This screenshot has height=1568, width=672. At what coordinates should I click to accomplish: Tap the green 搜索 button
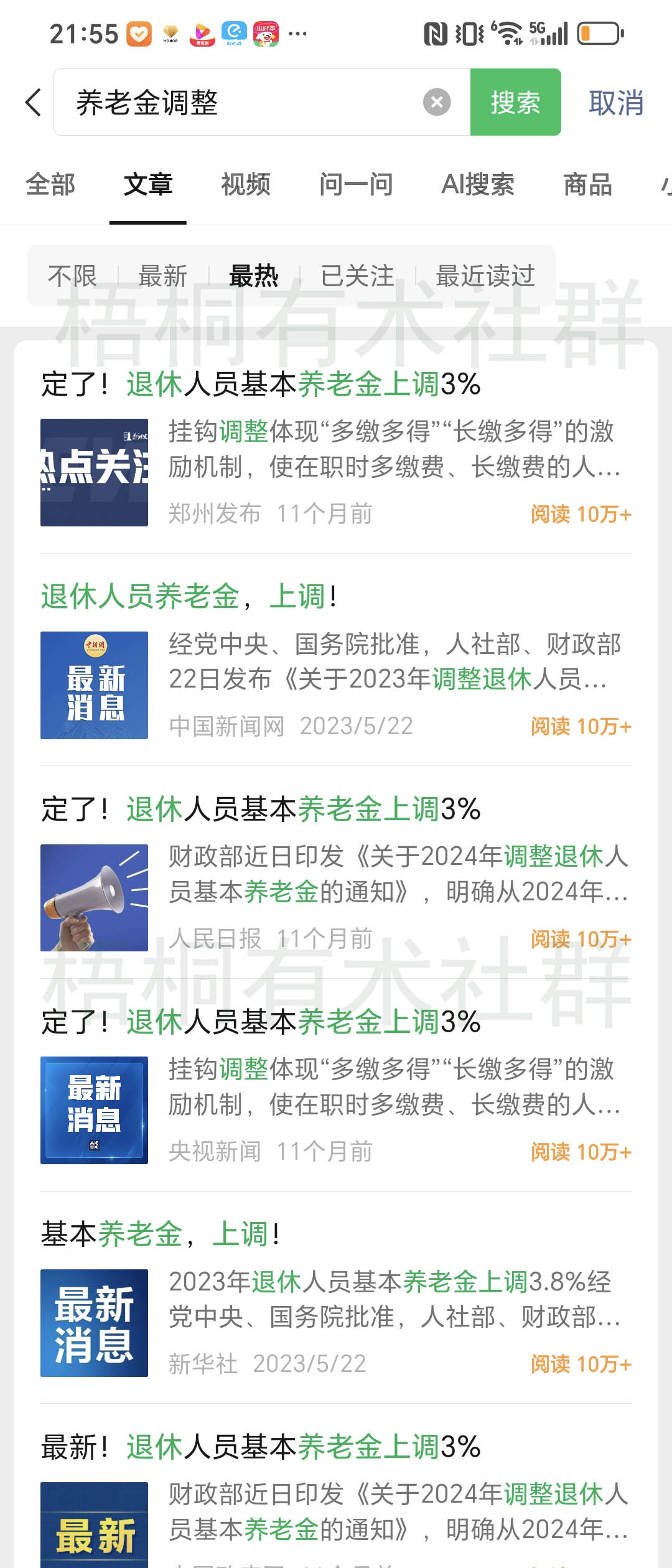click(515, 102)
